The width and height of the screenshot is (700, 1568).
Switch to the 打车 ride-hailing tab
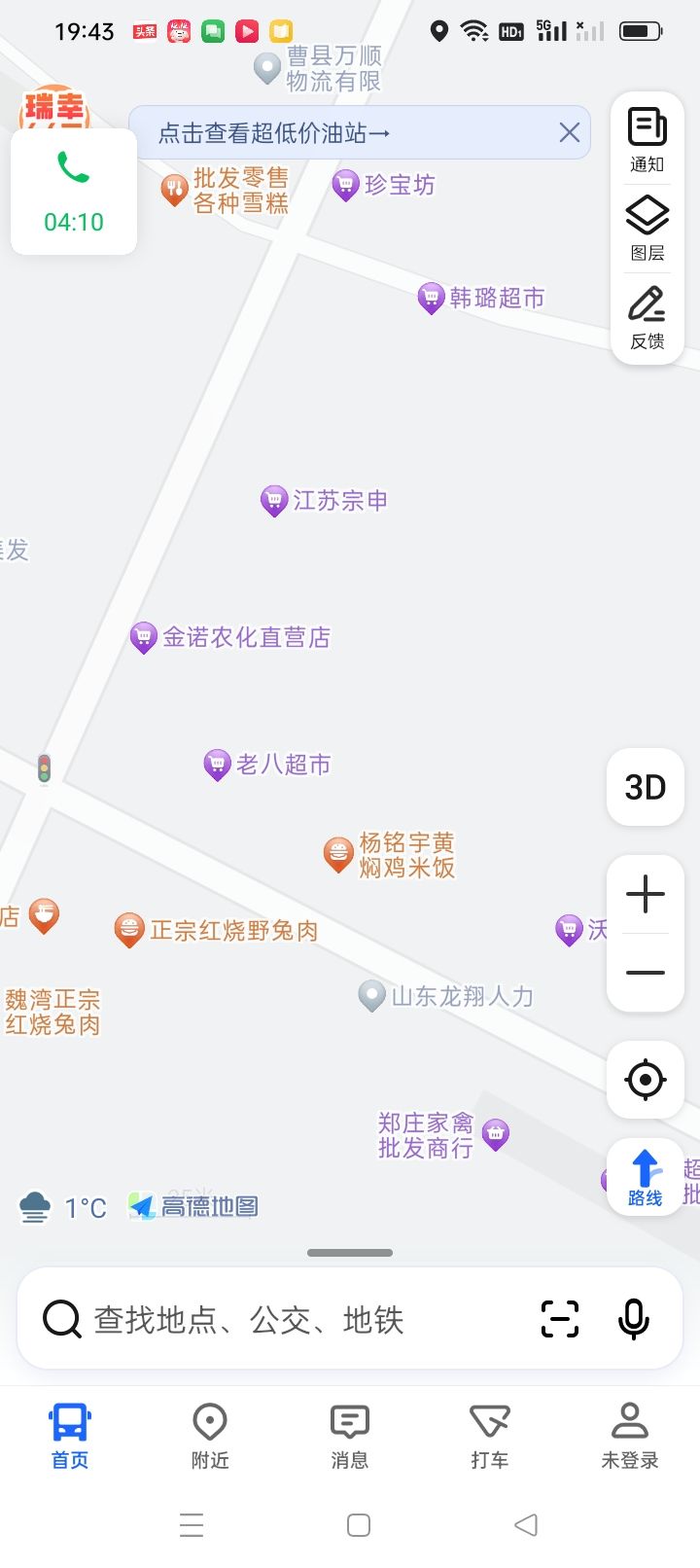[490, 1436]
